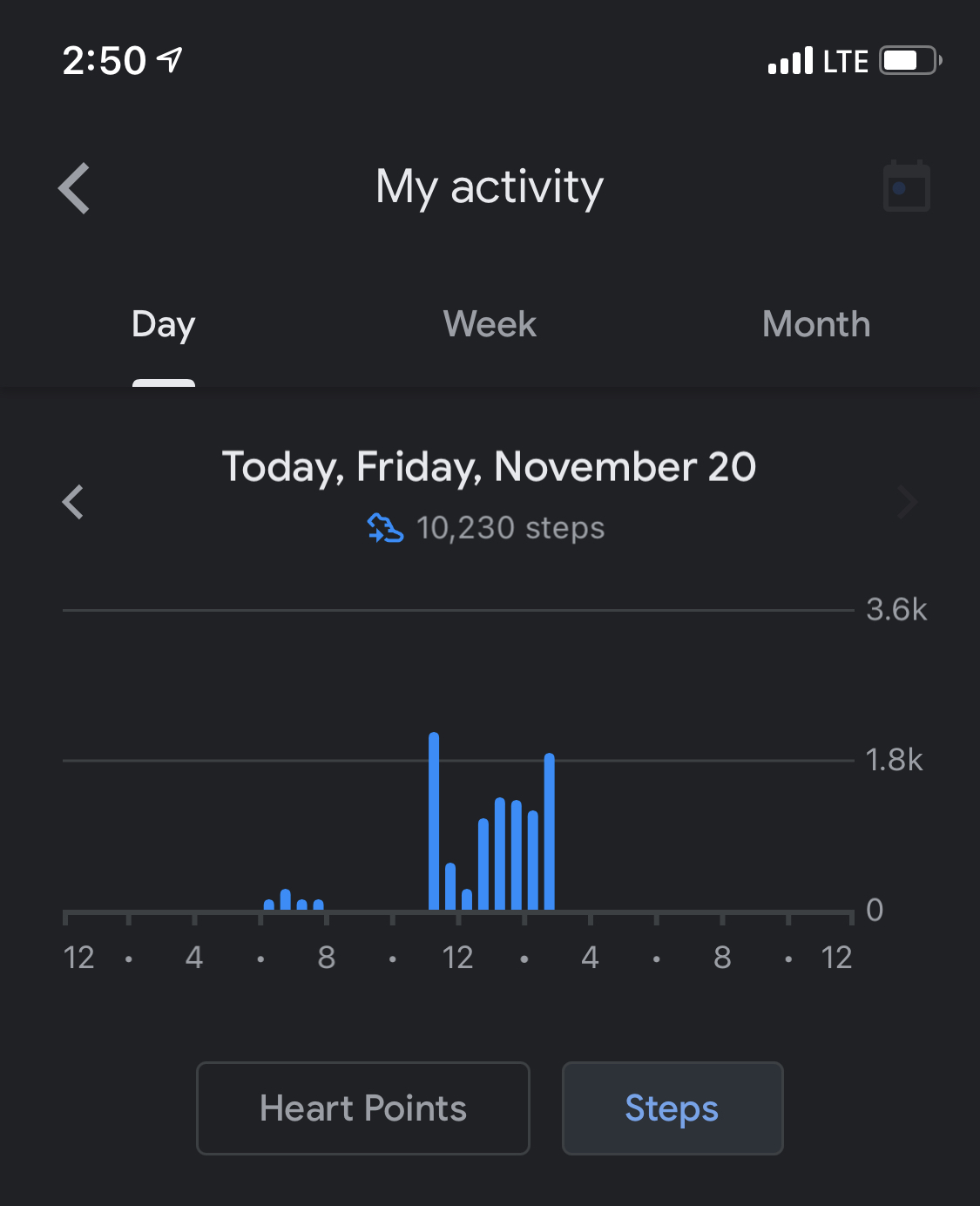Select the Steps chart button
The width and height of the screenshot is (980, 1206).
click(672, 1108)
